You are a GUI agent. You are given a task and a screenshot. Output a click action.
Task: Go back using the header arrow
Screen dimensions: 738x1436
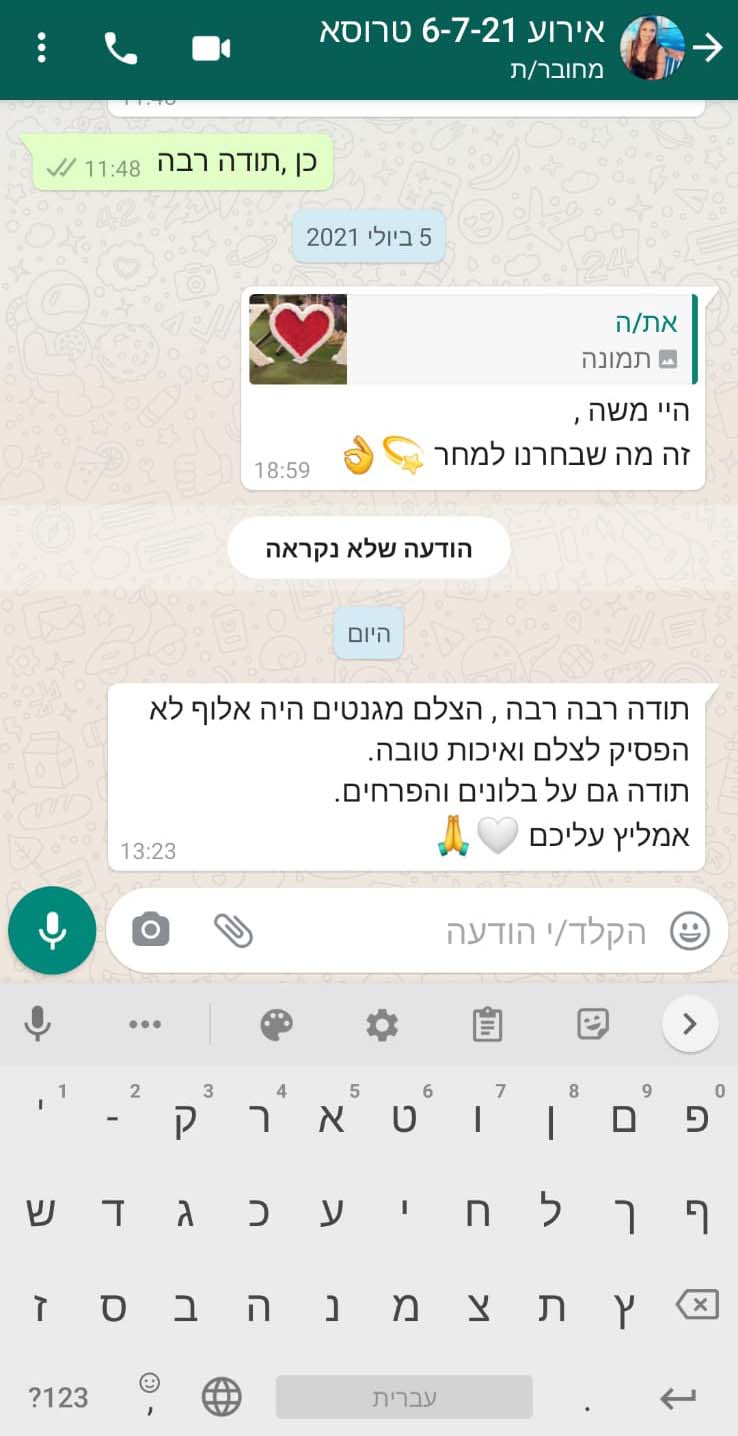coord(708,47)
